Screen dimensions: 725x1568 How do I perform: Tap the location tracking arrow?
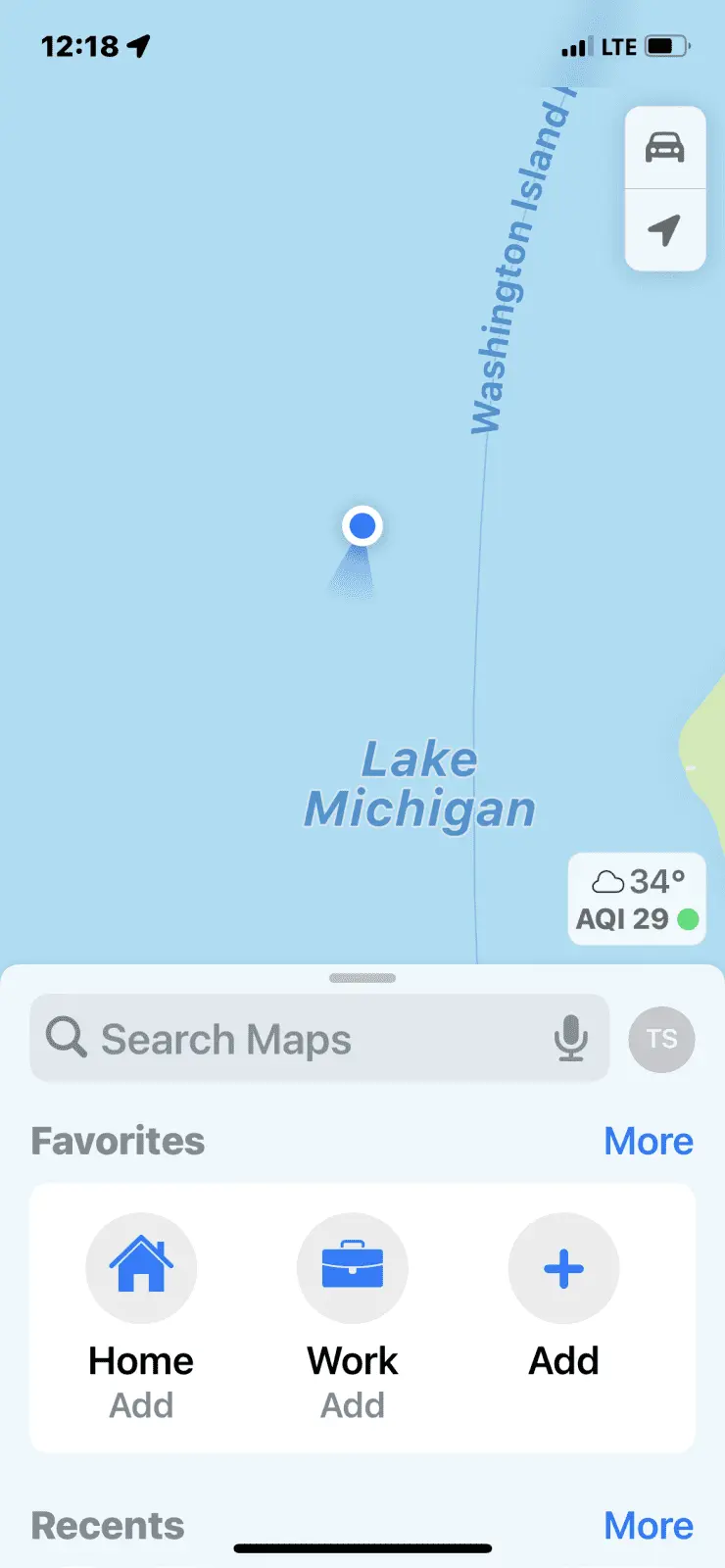coord(664,230)
